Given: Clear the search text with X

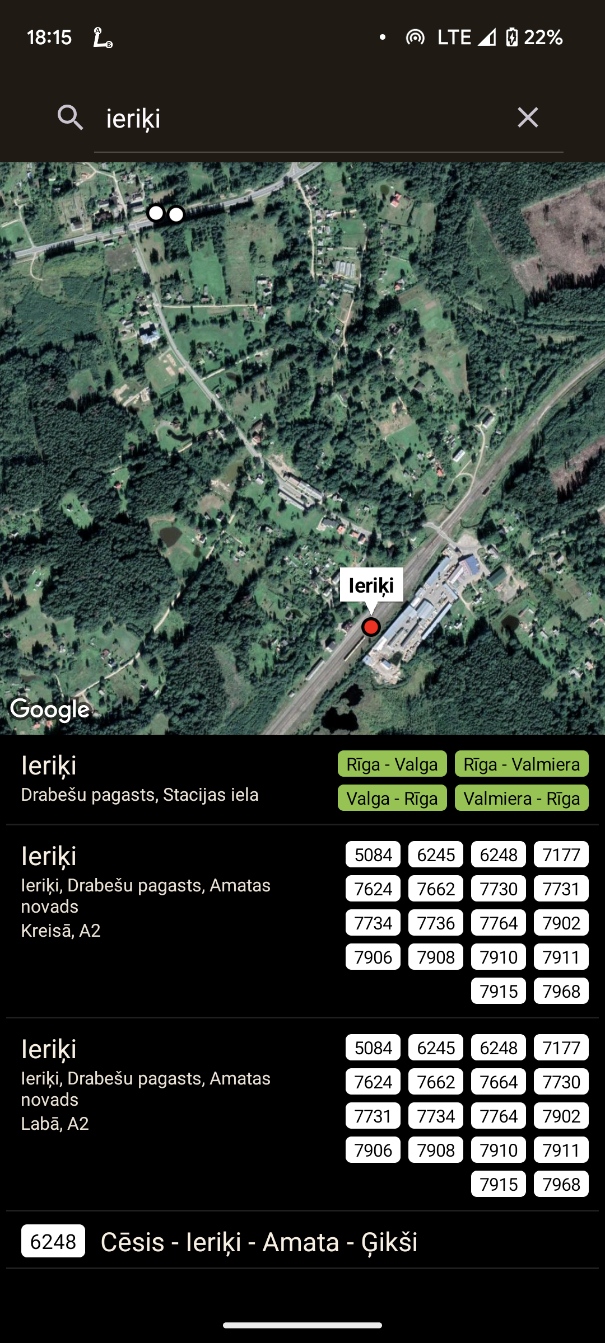Looking at the screenshot, I should coord(527,118).
